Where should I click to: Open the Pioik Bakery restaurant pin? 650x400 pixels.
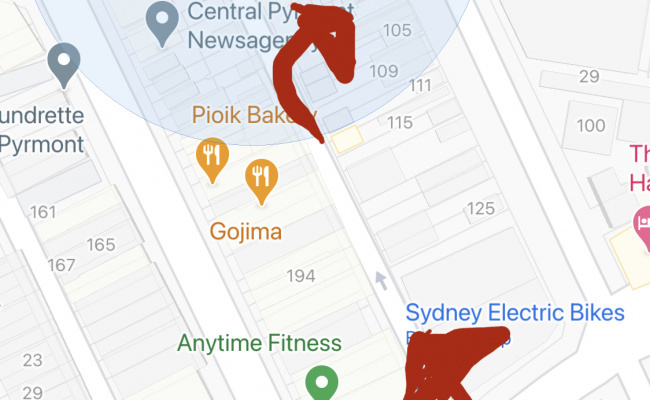pyautogui.click(x=213, y=158)
